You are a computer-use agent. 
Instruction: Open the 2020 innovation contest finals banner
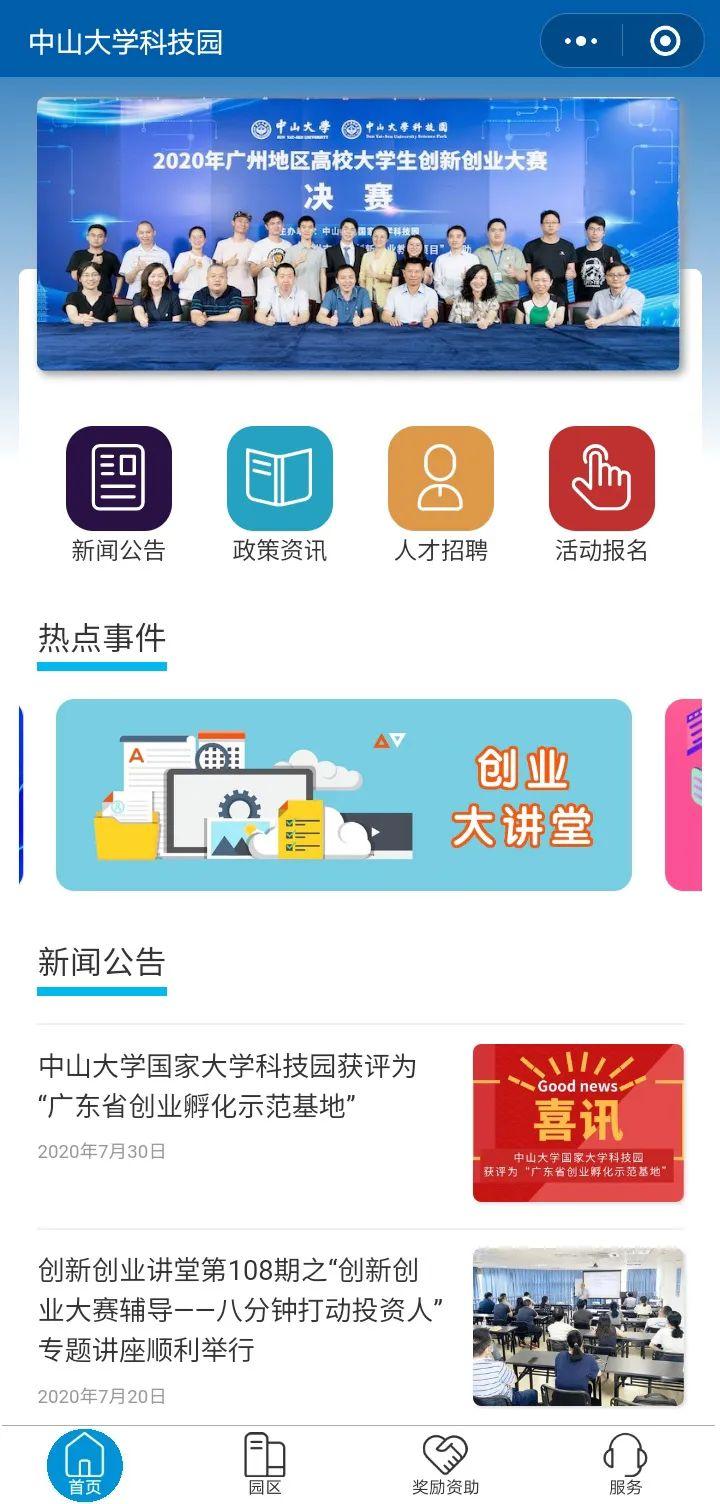[358, 234]
